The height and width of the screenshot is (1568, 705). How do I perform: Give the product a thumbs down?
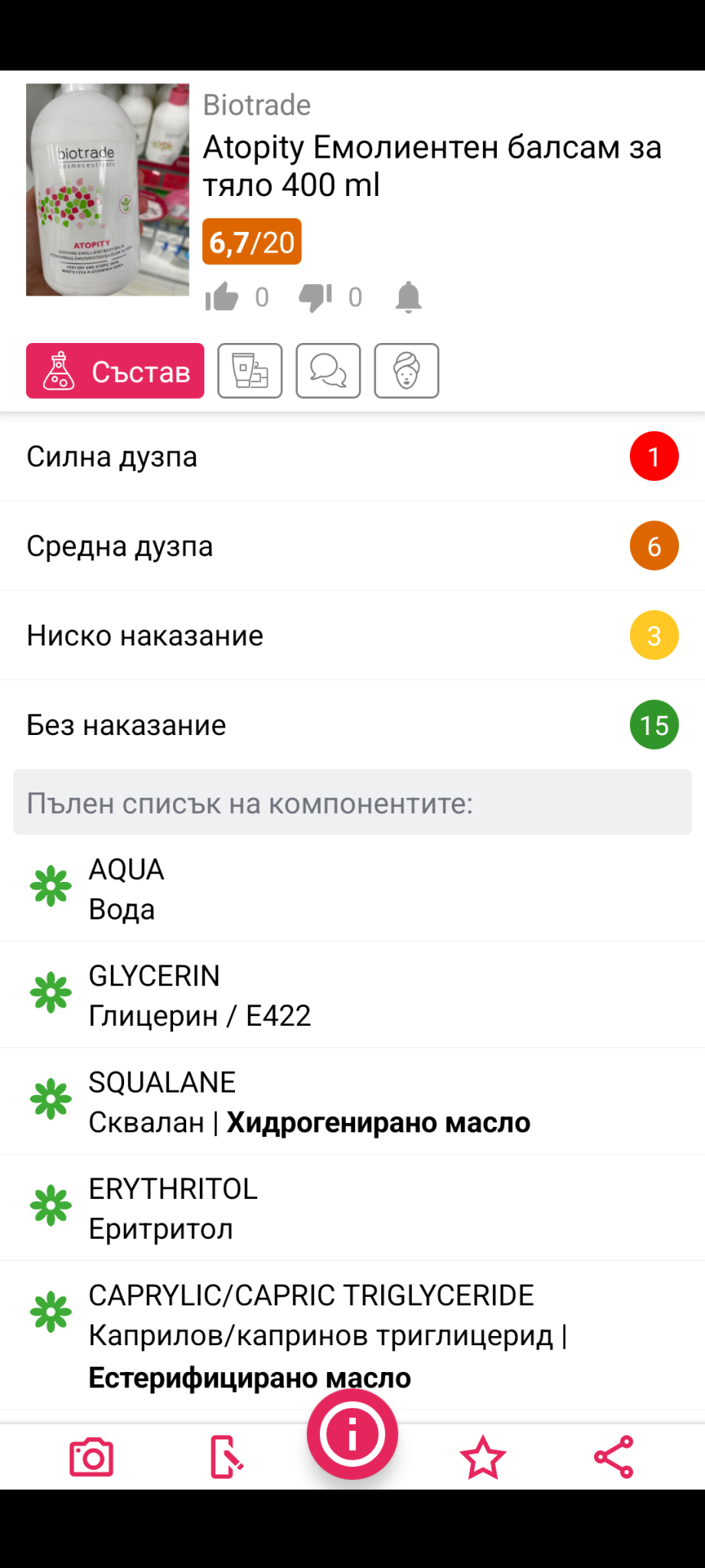(x=315, y=297)
